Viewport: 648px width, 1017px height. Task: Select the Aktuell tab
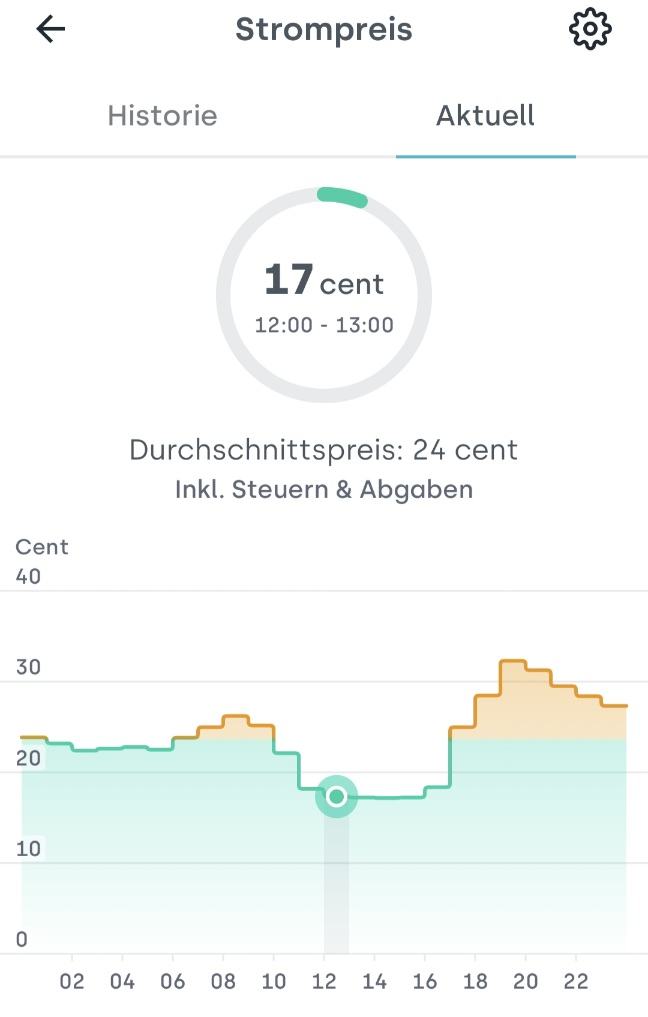click(485, 116)
